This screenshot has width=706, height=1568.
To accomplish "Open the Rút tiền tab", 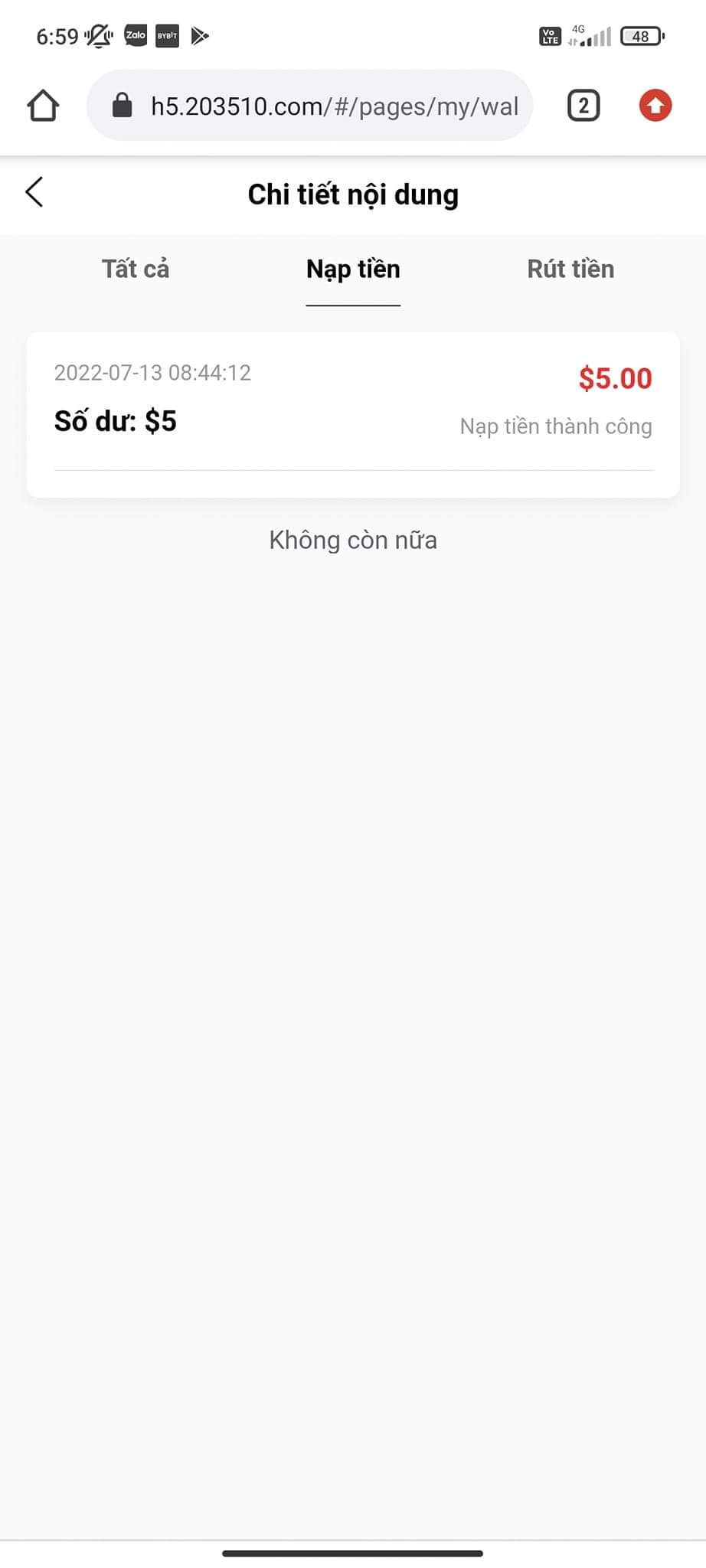I will coord(570,269).
